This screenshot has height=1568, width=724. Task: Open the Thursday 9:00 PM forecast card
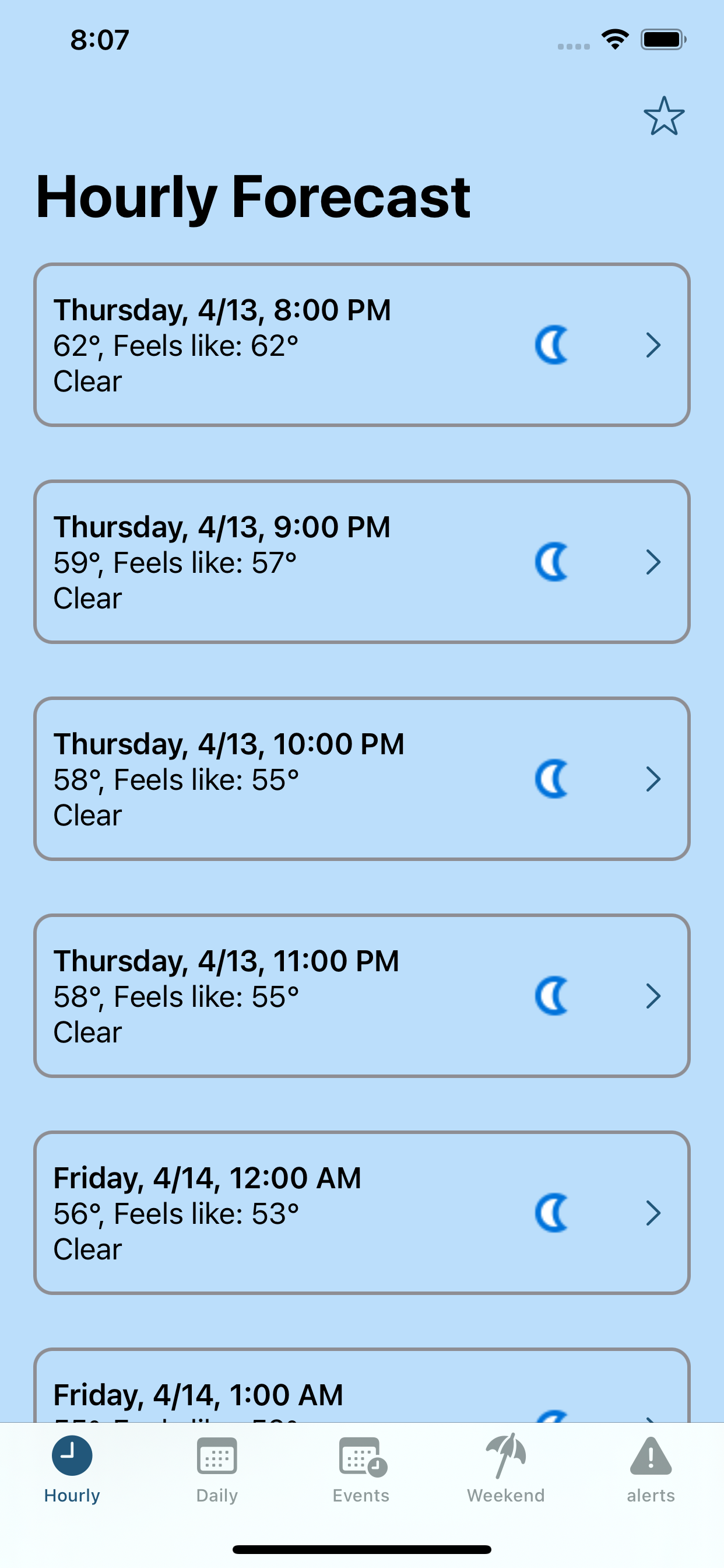362,562
